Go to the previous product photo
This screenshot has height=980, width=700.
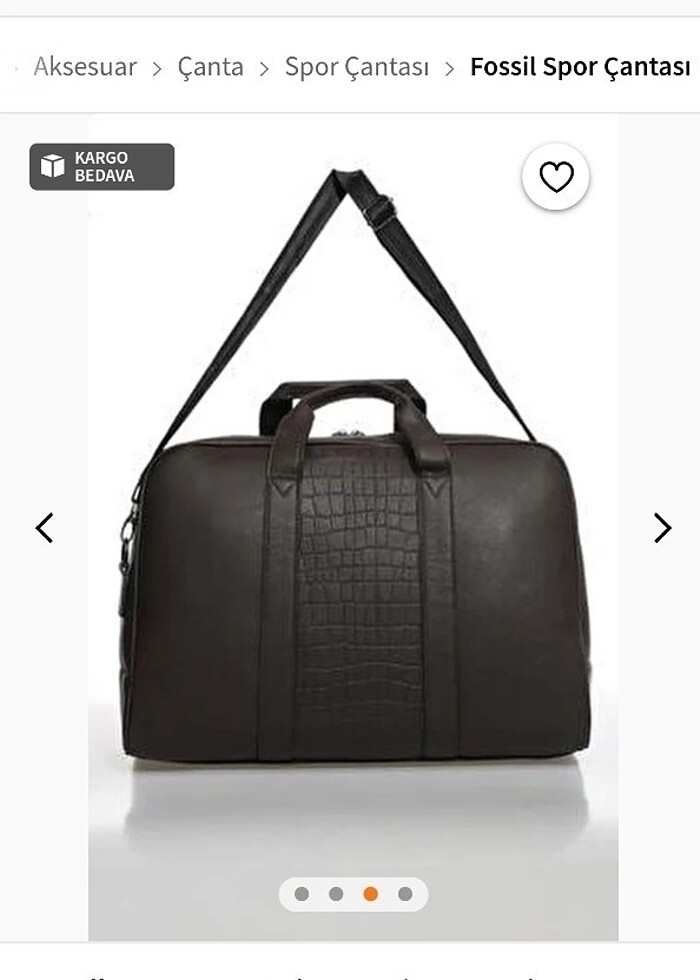tap(44, 527)
